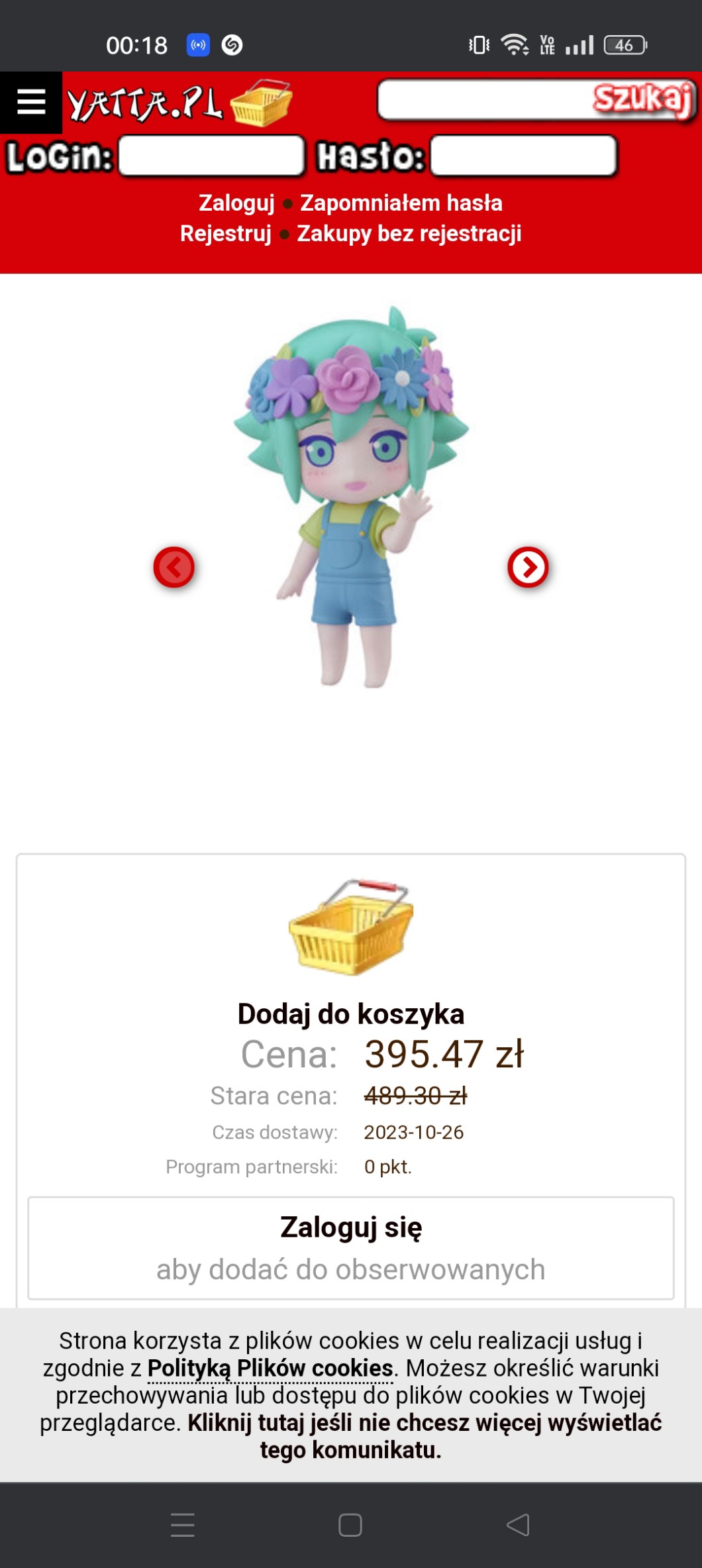Show the previous product image
Screen dimensions: 702x1568
pos(174,567)
